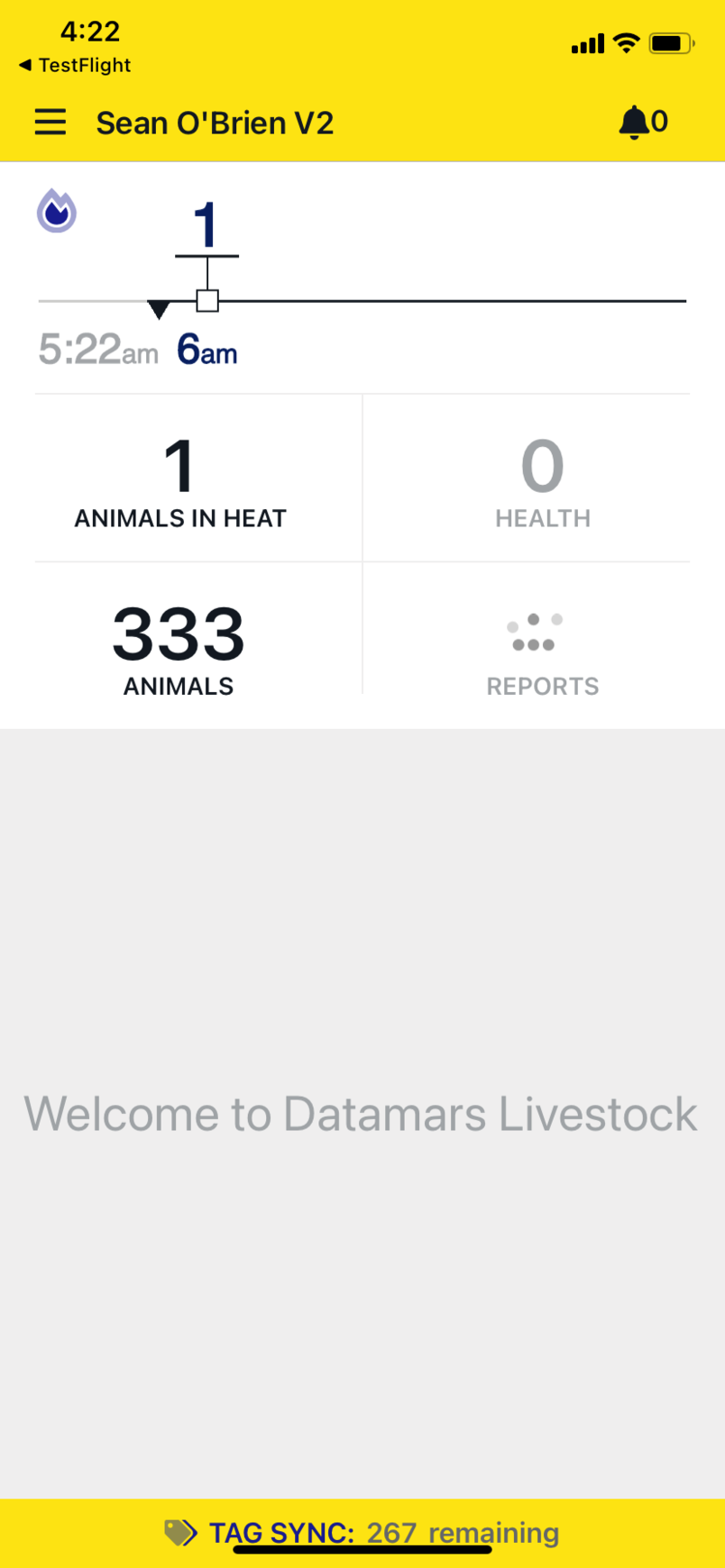Screen dimensions: 725x1568
Task: View the 333 Animals list
Action: (179, 647)
